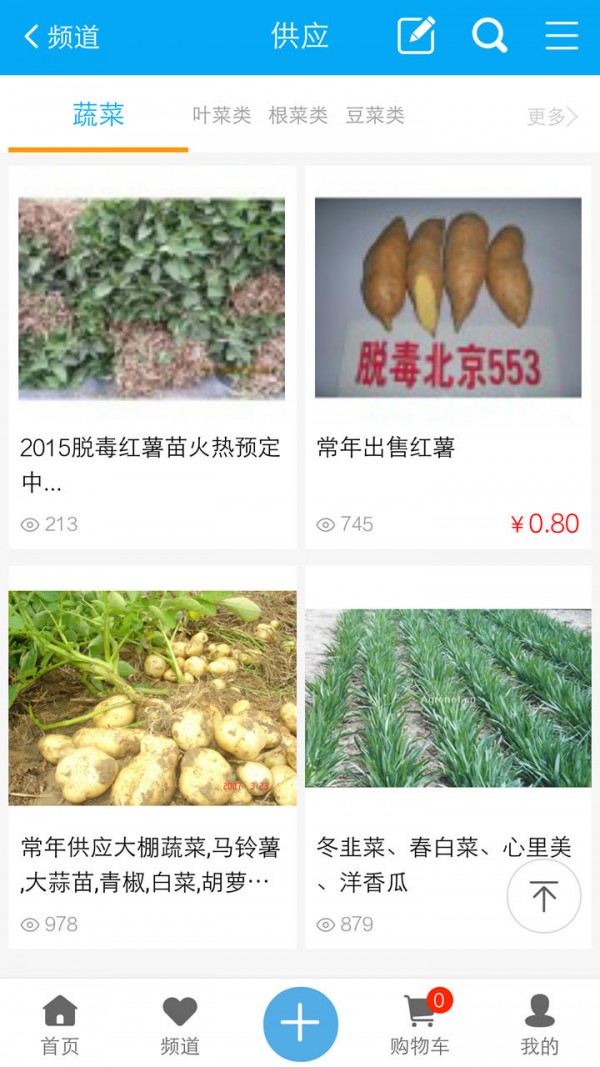Switch to the 频道 bottom tab
Screen dimensions: 600x1067
point(180,1024)
